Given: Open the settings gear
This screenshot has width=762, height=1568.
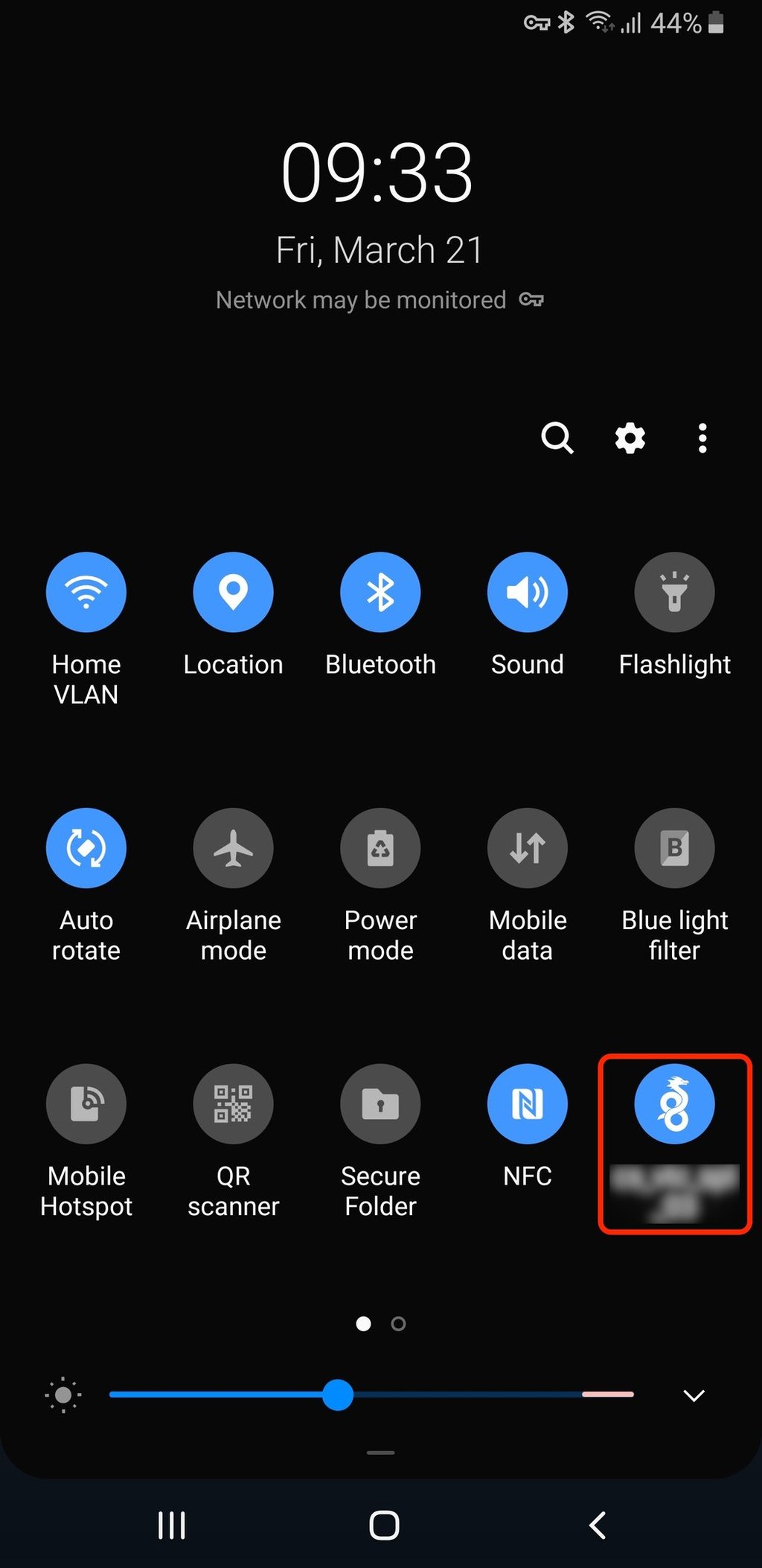Looking at the screenshot, I should pos(630,438).
